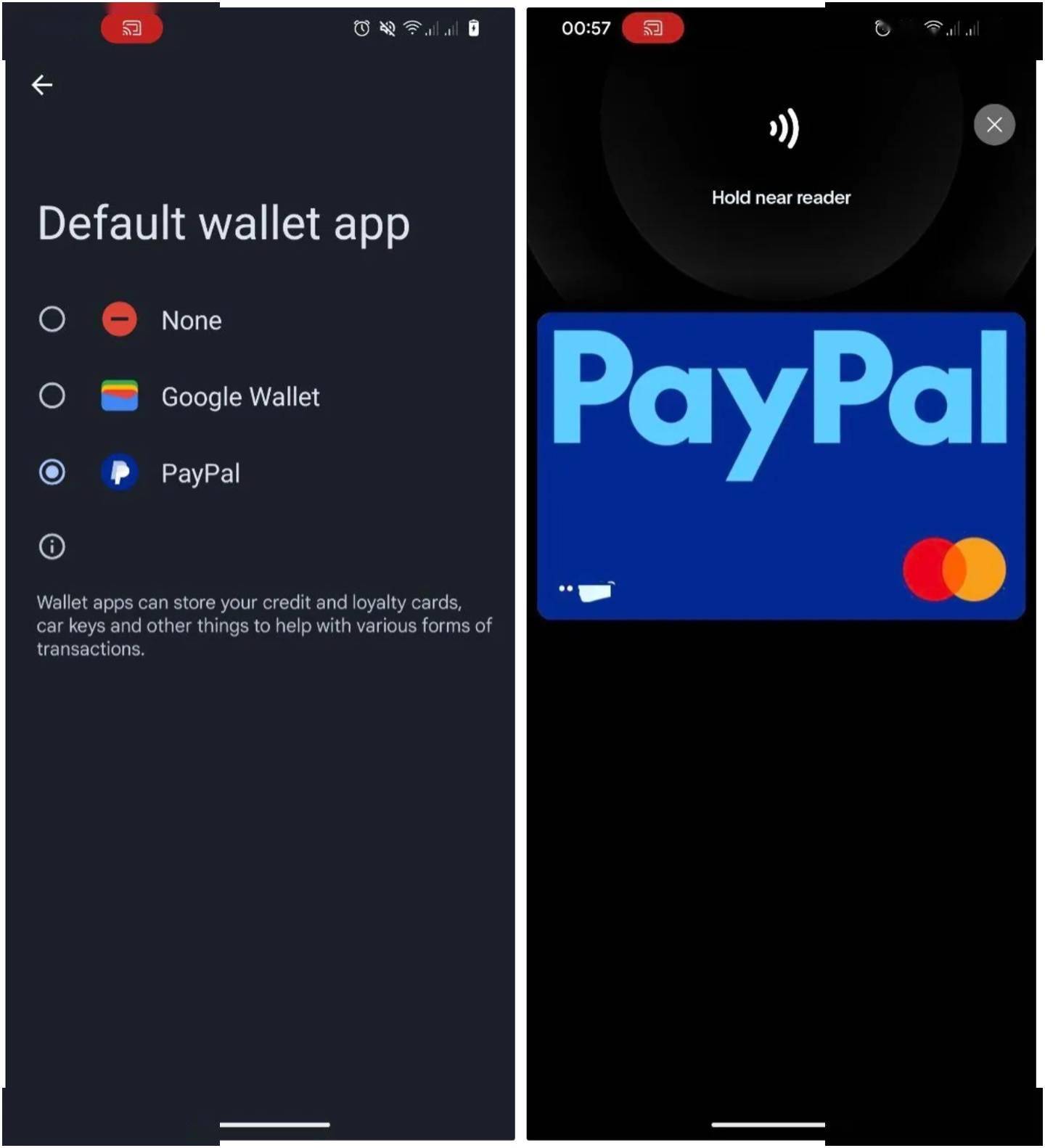Image resolution: width=1045 pixels, height=1148 pixels.
Task: Select None as default wallet app
Action: pyautogui.click(x=52, y=319)
